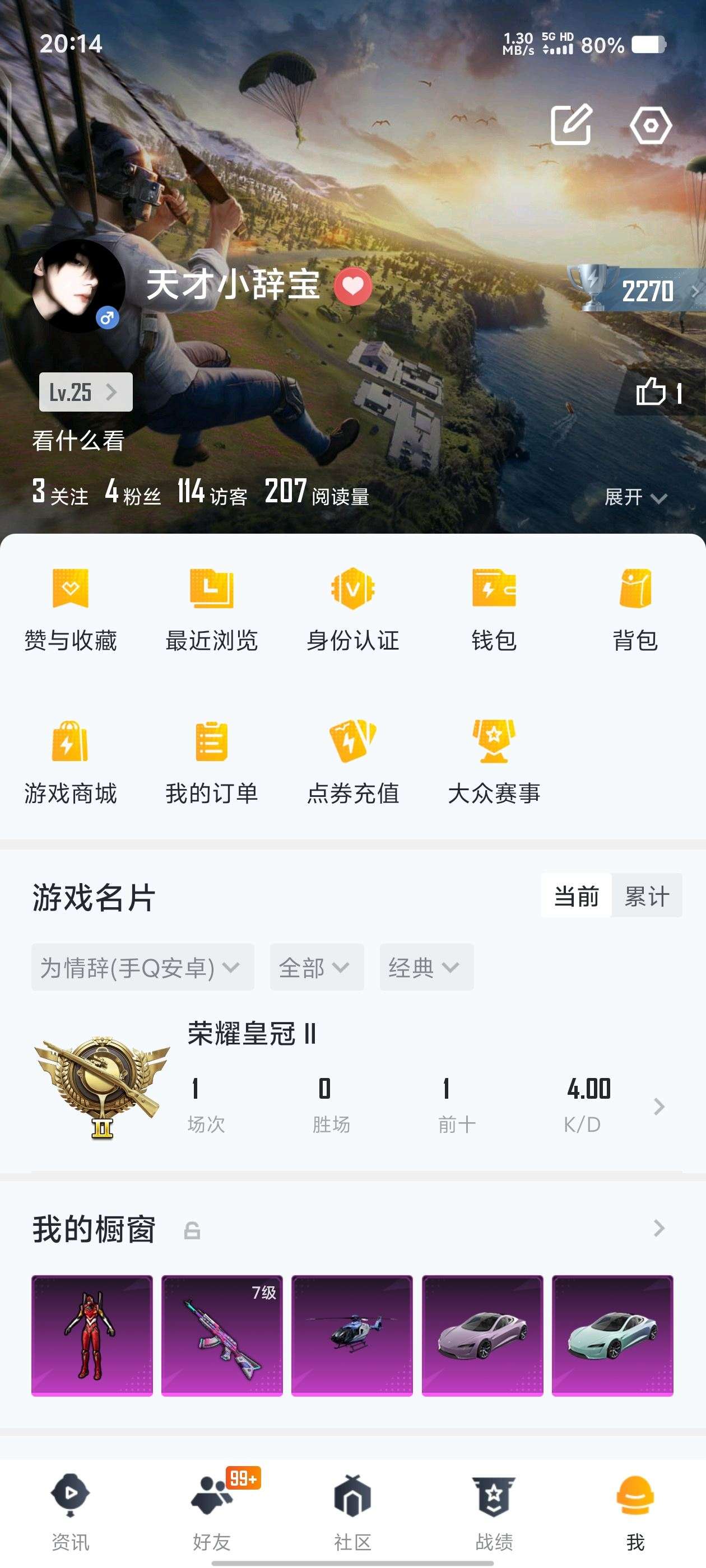Viewport: 706px width, 1568px height.
Task: Open 赞与收藏 (likes and favorites)
Action: tap(69, 609)
